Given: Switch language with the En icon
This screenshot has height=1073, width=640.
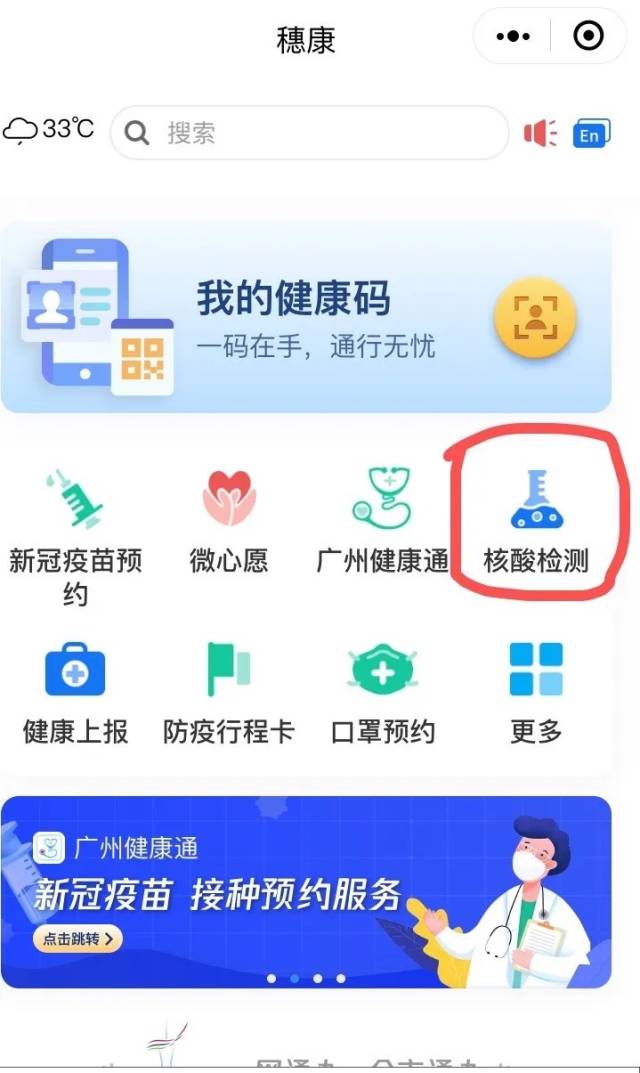Looking at the screenshot, I should pyautogui.click(x=591, y=133).
